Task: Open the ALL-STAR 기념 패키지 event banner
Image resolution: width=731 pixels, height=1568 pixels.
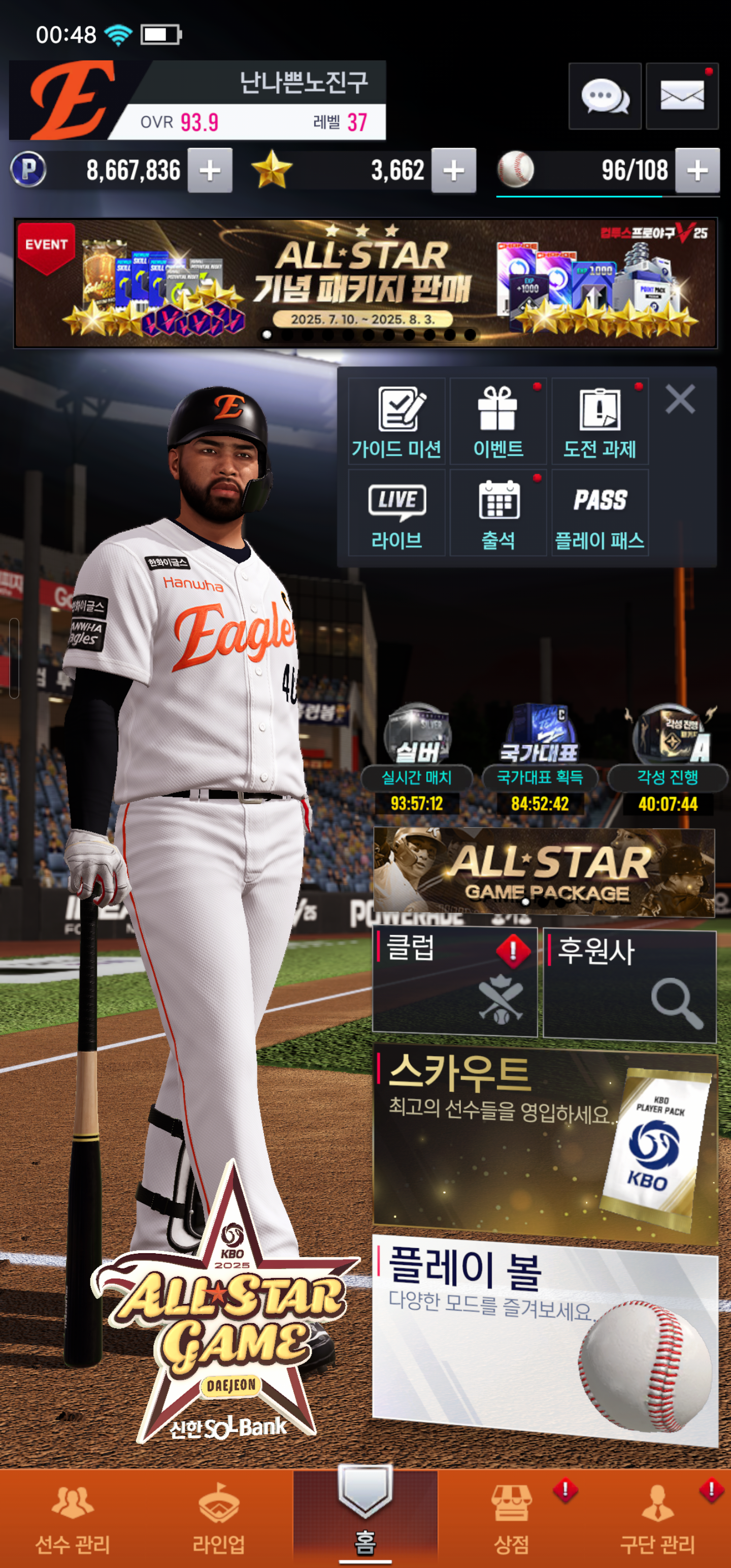Action: pyautogui.click(x=365, y=283)
